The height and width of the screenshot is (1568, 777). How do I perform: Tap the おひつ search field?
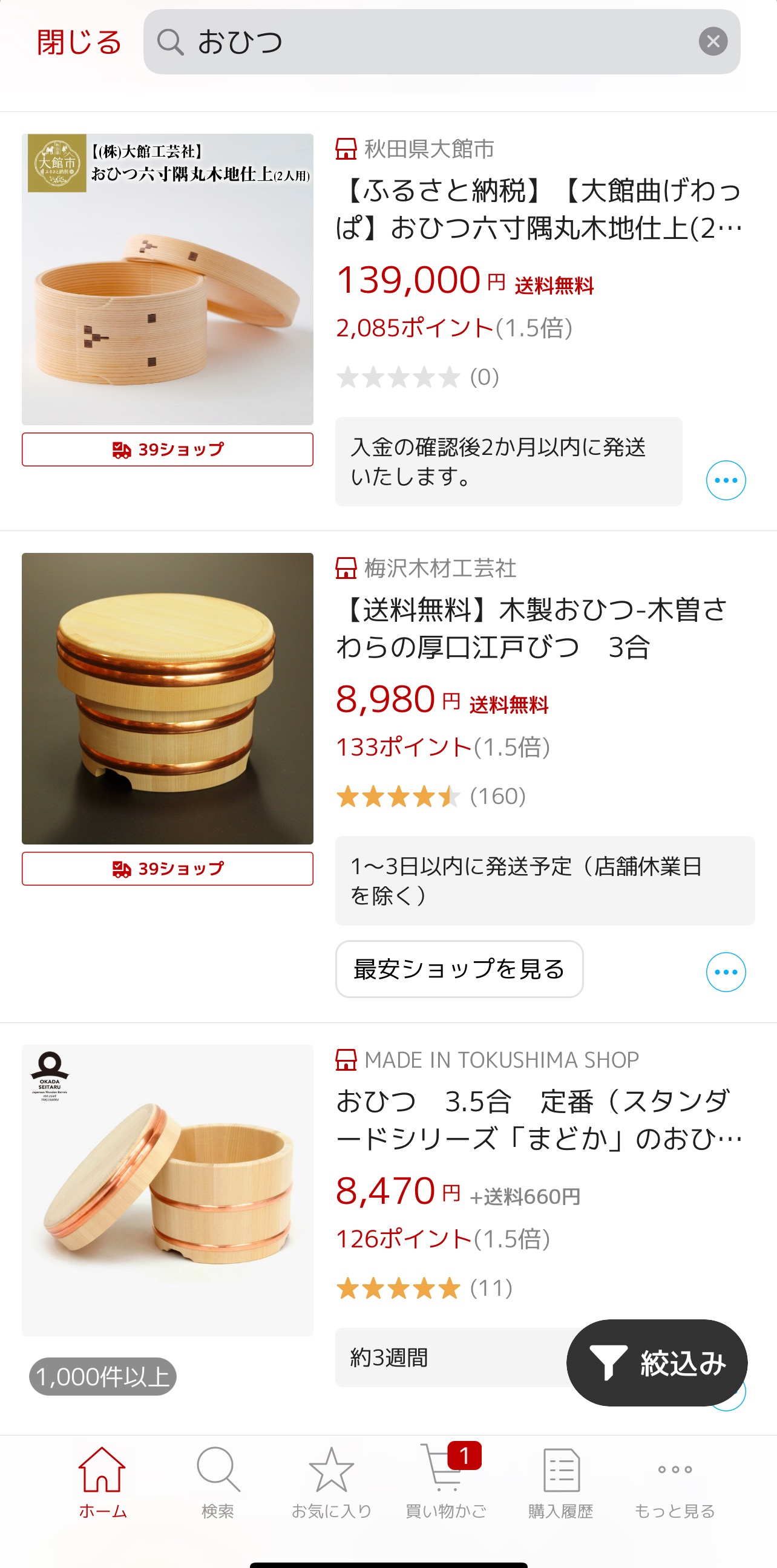pos(426,41)
